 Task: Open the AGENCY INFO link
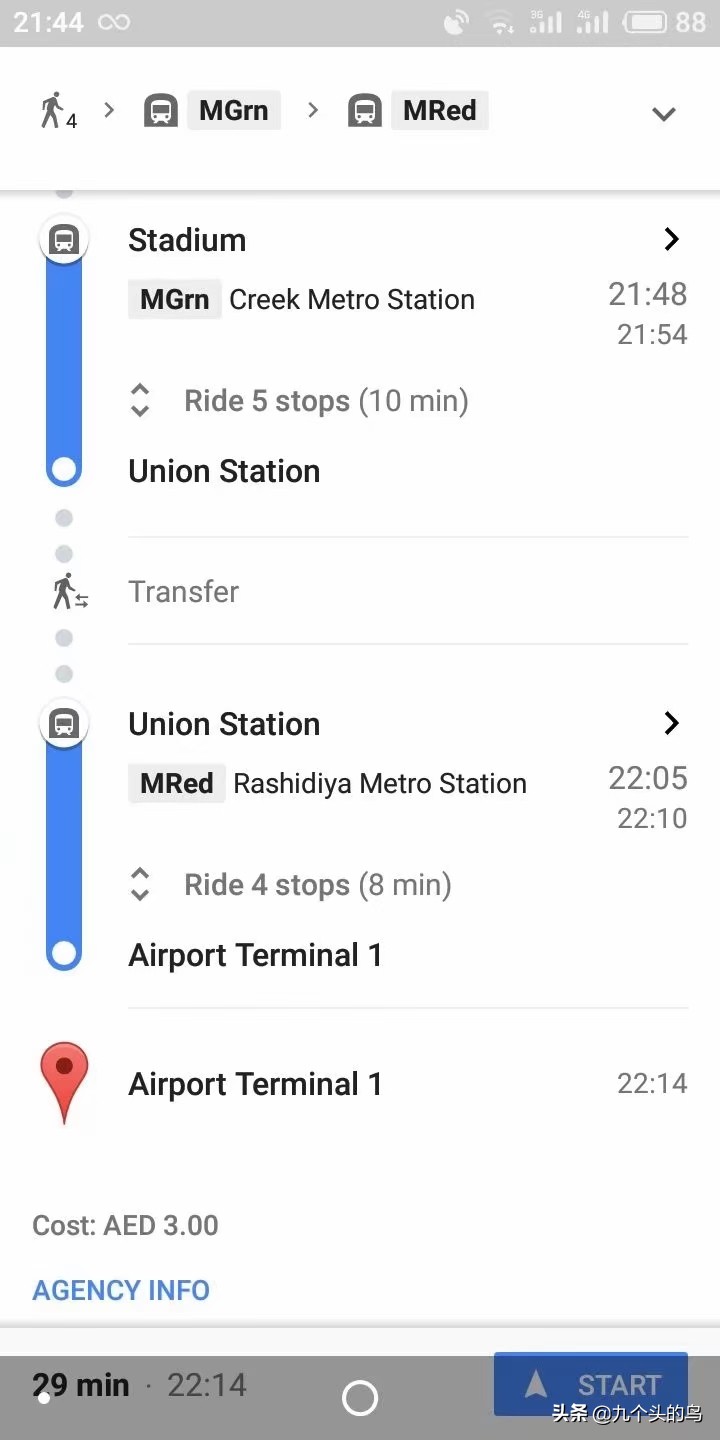point(121,1290)
